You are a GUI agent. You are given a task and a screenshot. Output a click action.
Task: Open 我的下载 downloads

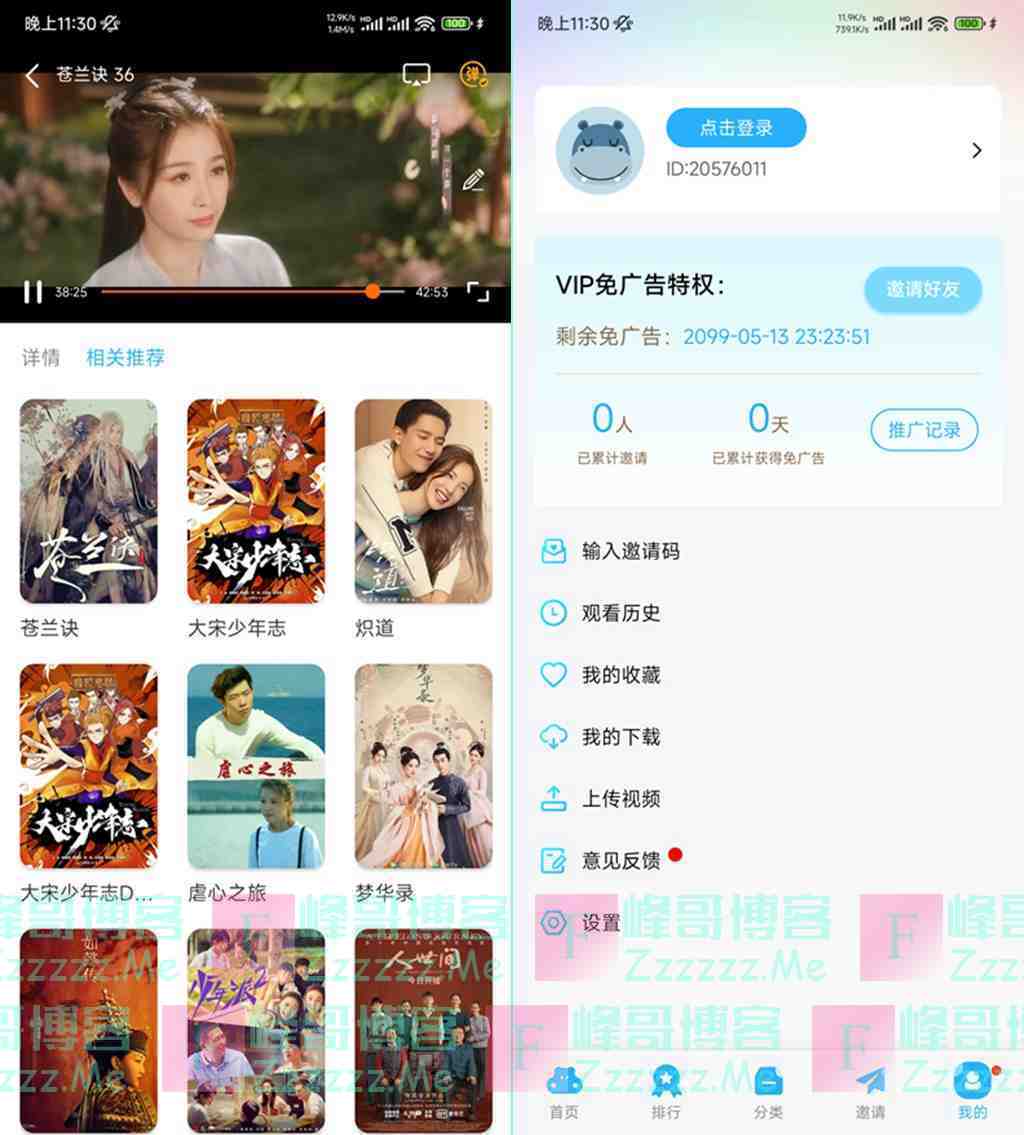[x=620, y=737]
